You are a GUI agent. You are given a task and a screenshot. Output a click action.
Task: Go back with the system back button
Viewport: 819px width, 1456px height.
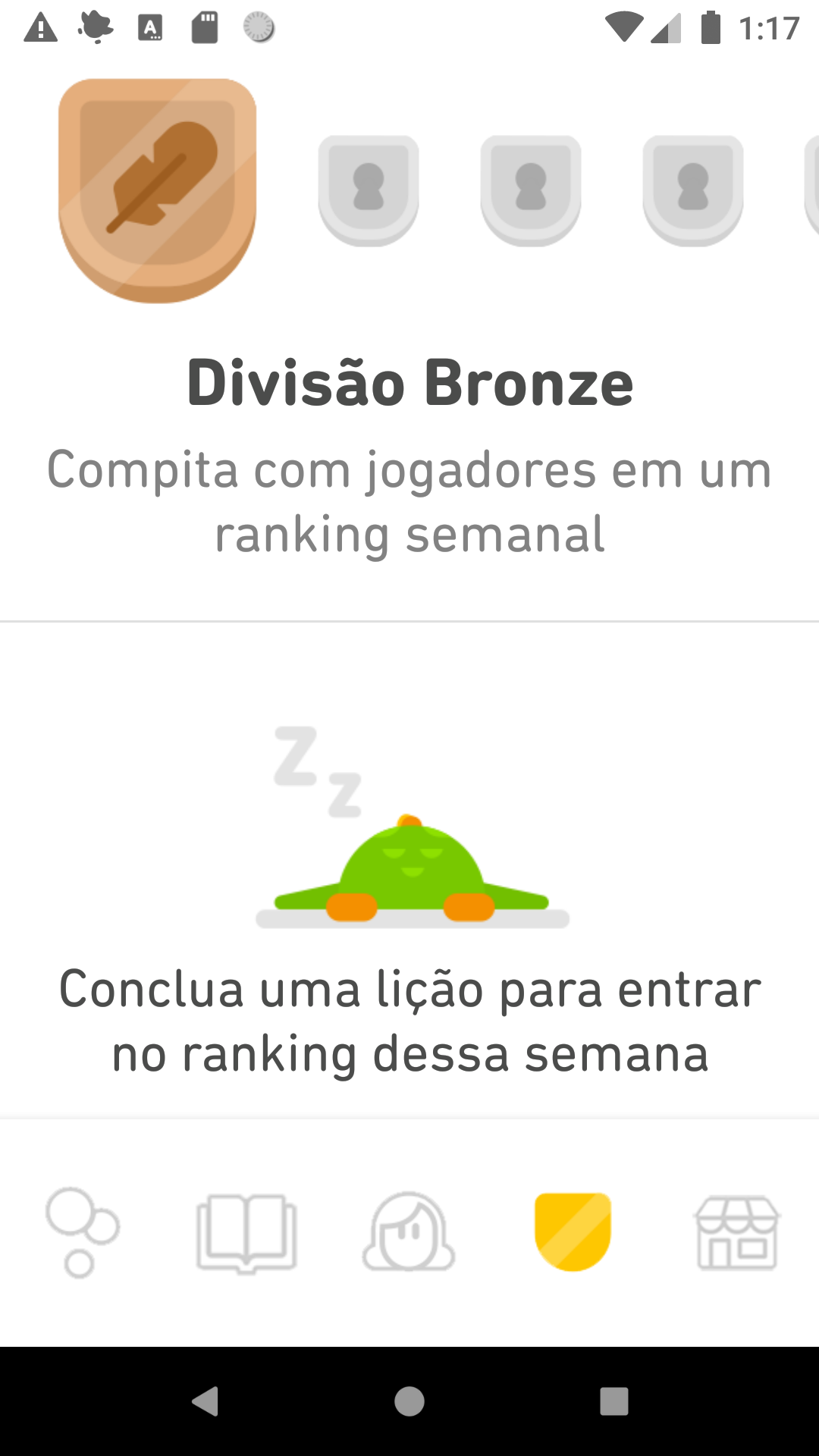pyautogui.click(x=205, y=1401)
